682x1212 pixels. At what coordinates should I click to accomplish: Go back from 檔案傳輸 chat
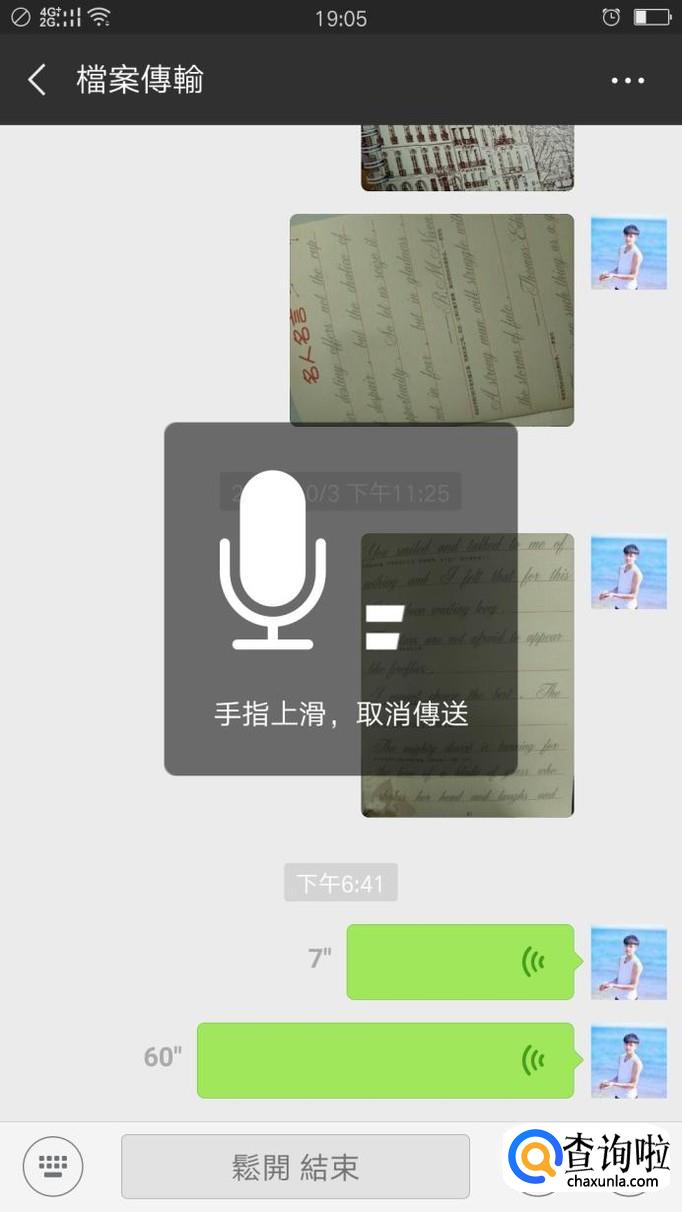coord(38,80)
